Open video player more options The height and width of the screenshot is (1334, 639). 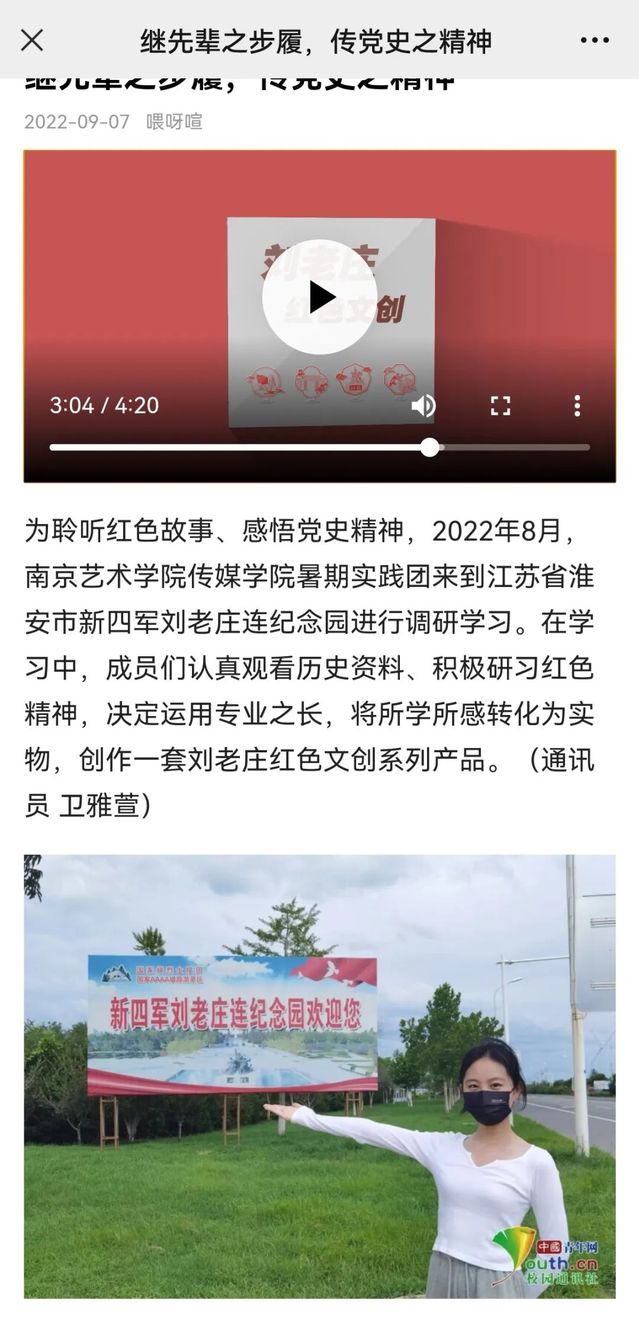[577, 405]
